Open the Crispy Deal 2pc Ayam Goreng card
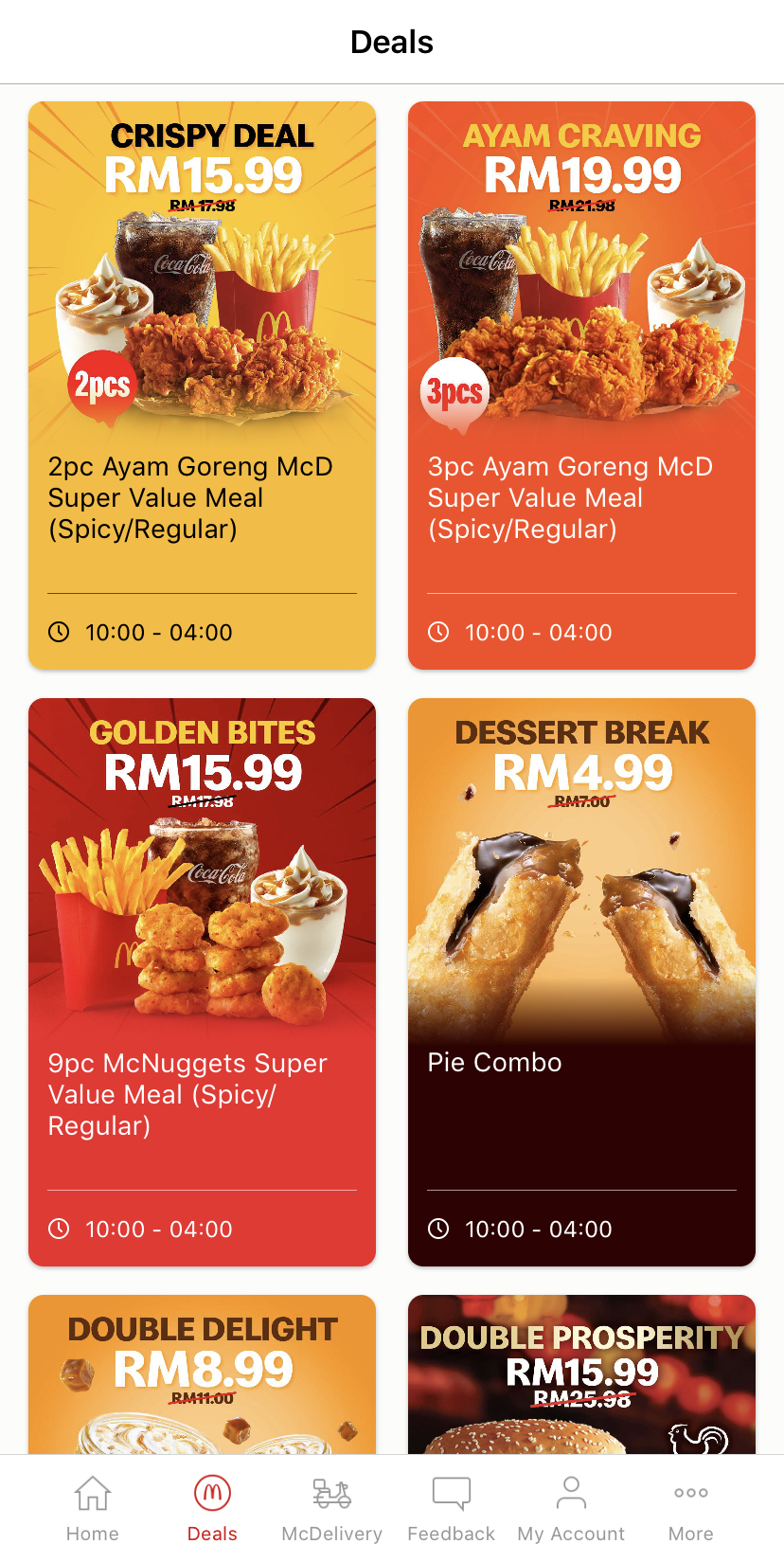This screenshot has height=1562, width=784. click(x=202, y=386)
